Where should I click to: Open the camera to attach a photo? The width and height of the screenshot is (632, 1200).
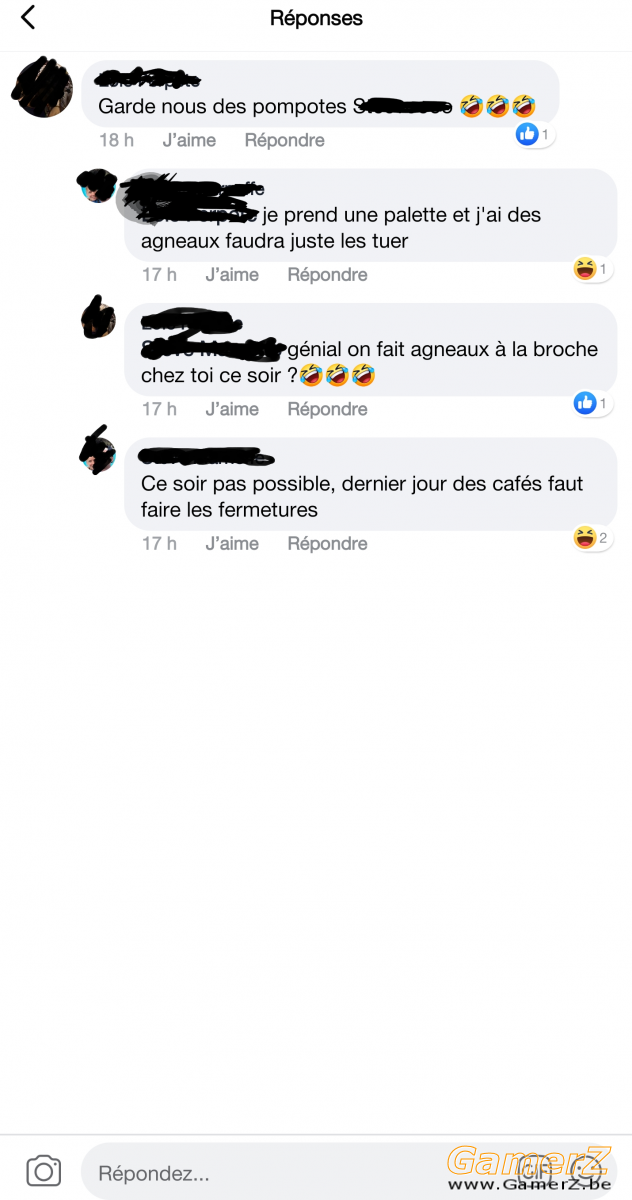pyautogui.click(x=43, y=1172)
